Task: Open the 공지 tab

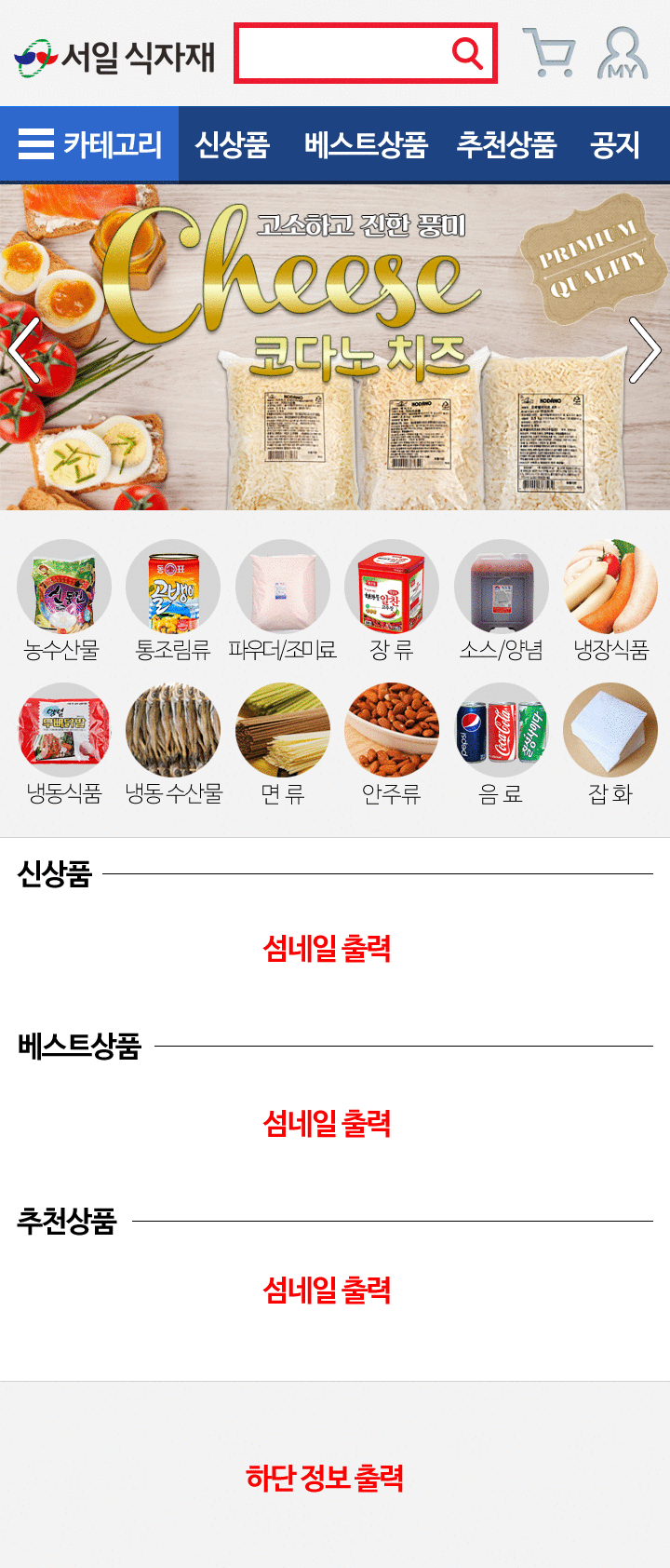Action: (615, 144)
